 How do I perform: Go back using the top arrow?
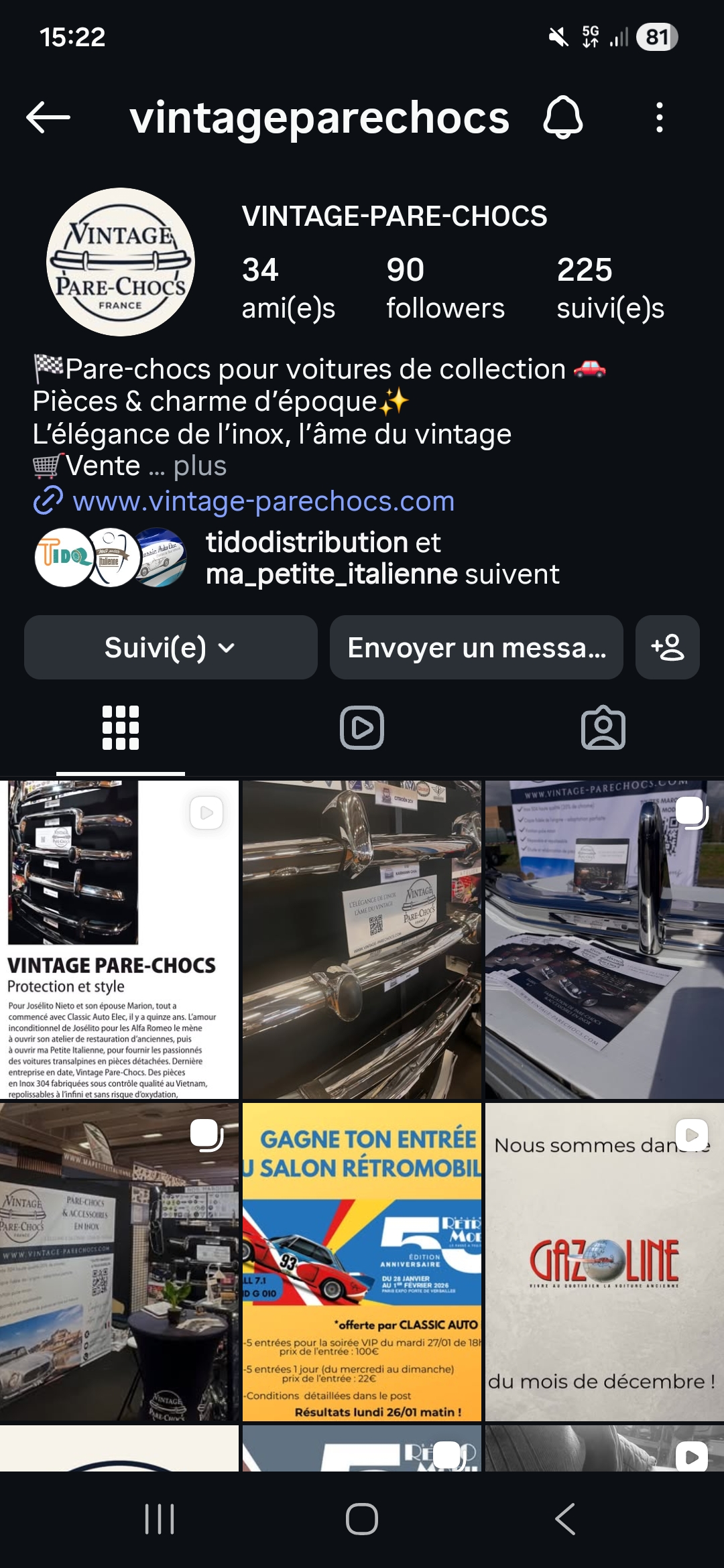click(48, 118)
